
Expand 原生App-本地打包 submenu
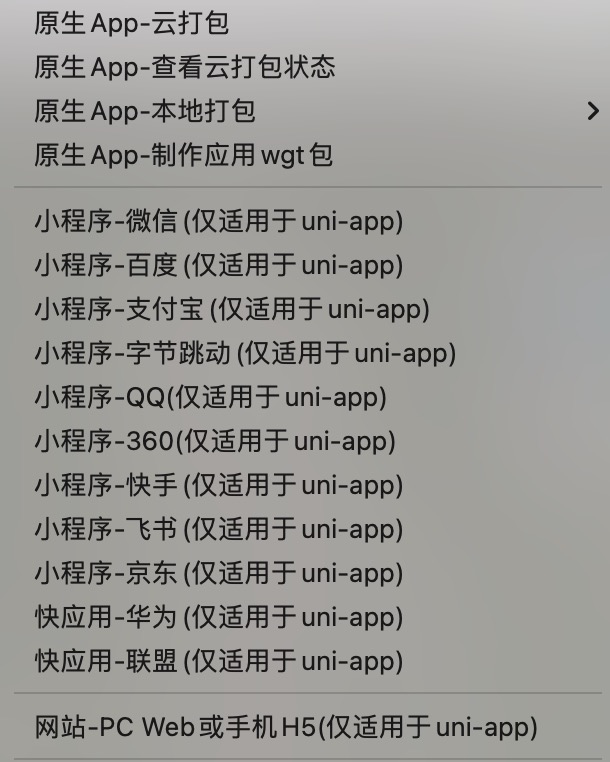145,111
